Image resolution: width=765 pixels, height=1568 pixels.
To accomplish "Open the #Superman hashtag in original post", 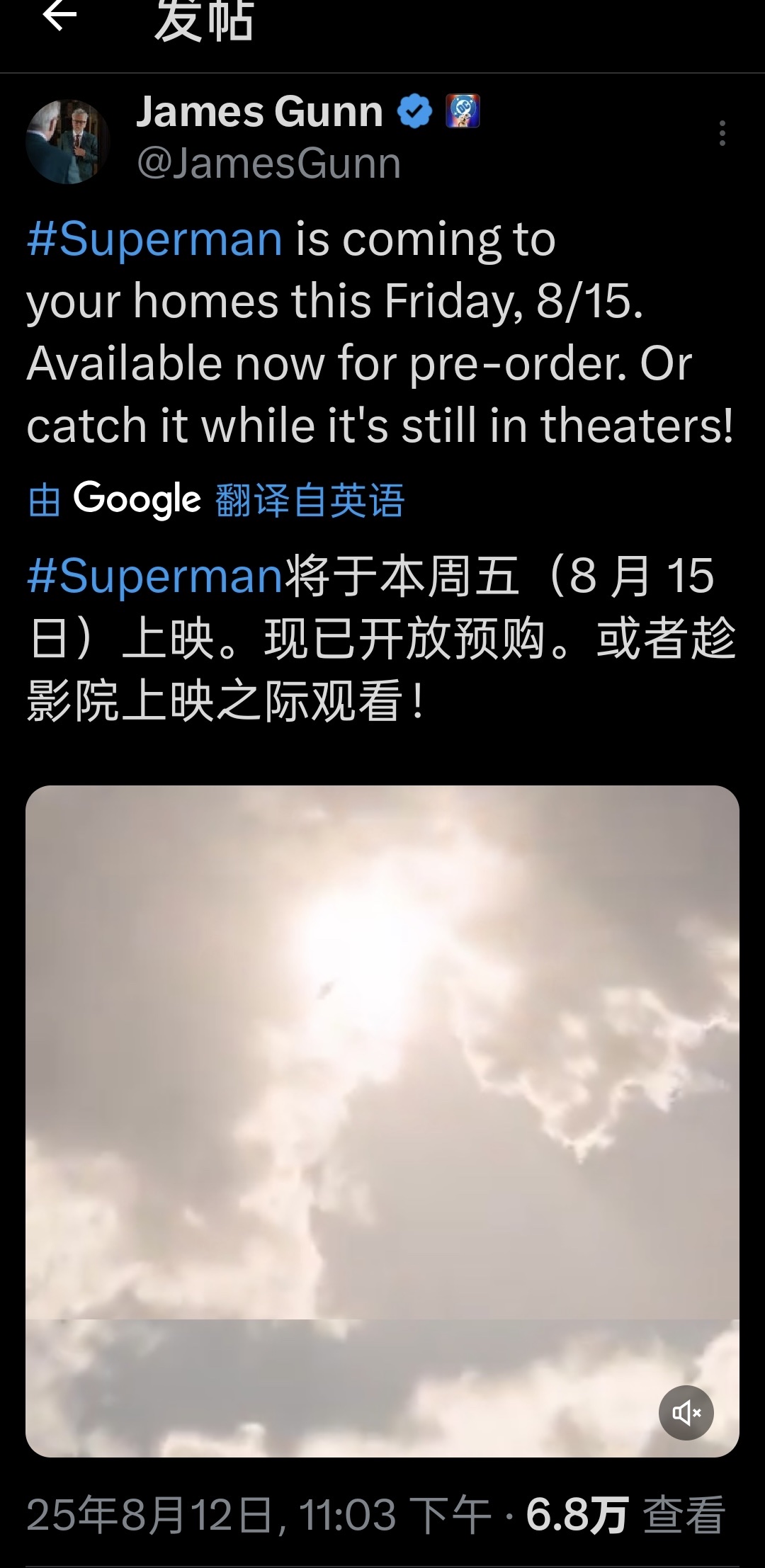I will coord(154,239).
